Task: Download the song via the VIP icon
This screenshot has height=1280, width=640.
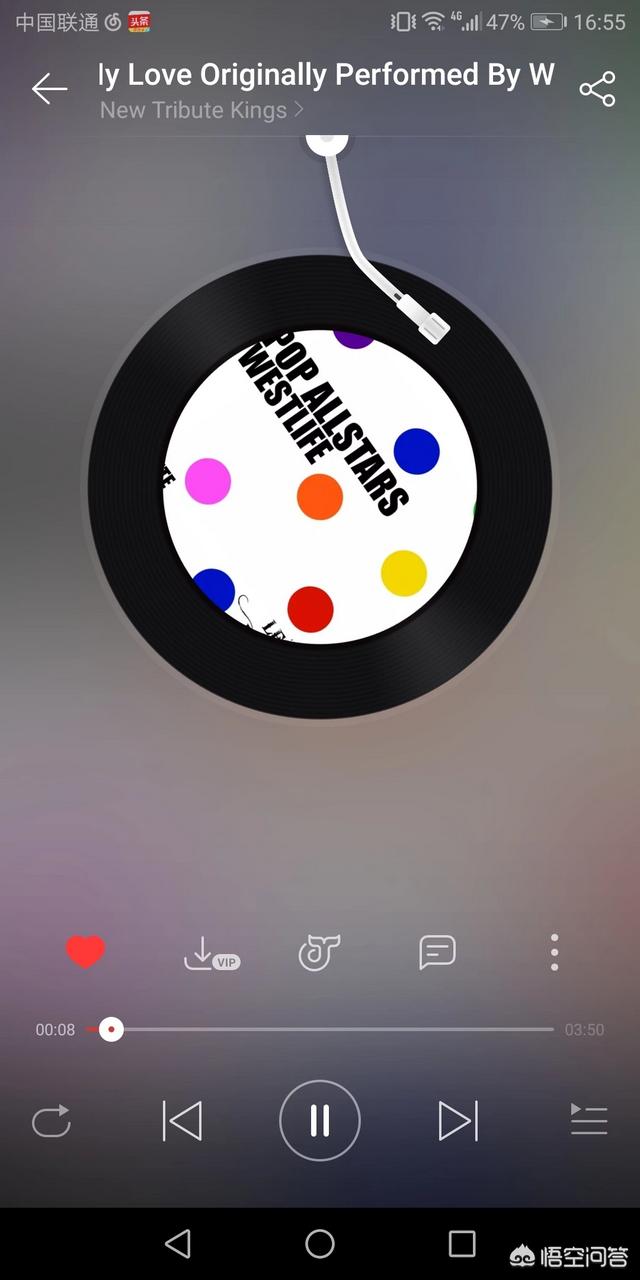Action: coord(210,953)
